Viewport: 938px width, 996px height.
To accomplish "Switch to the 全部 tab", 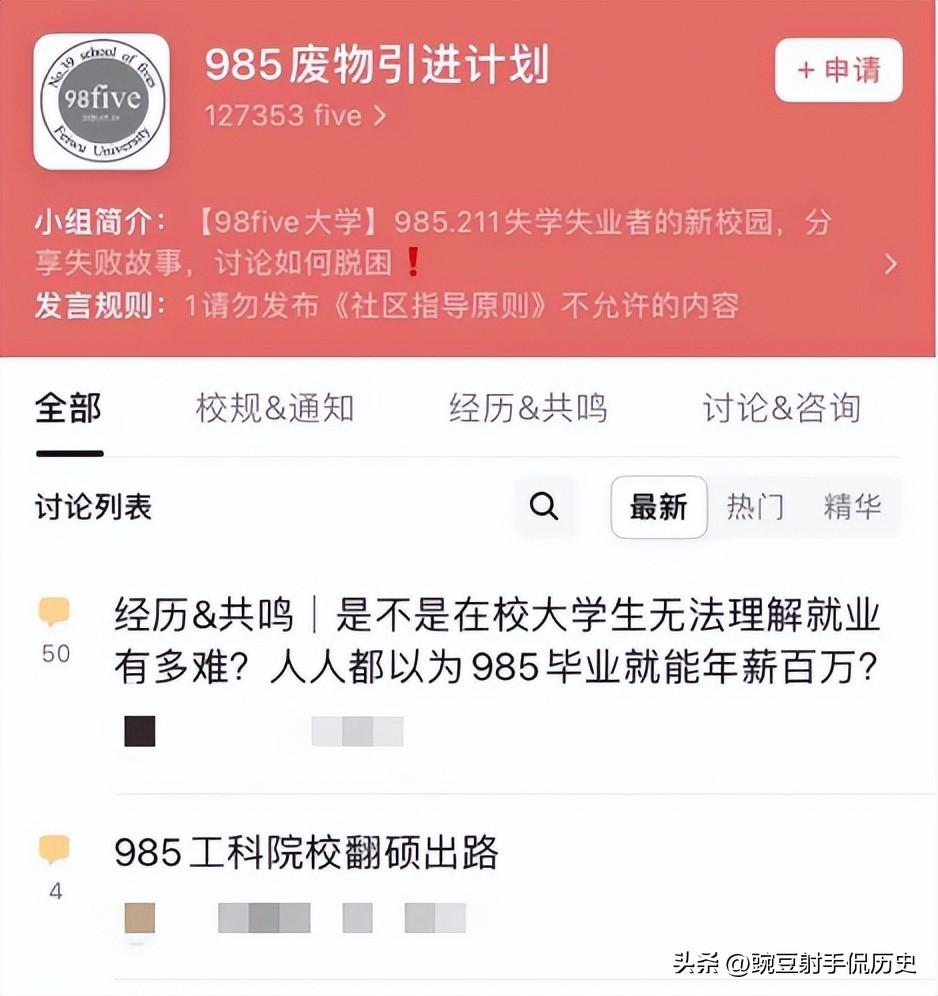I will 68,408.
